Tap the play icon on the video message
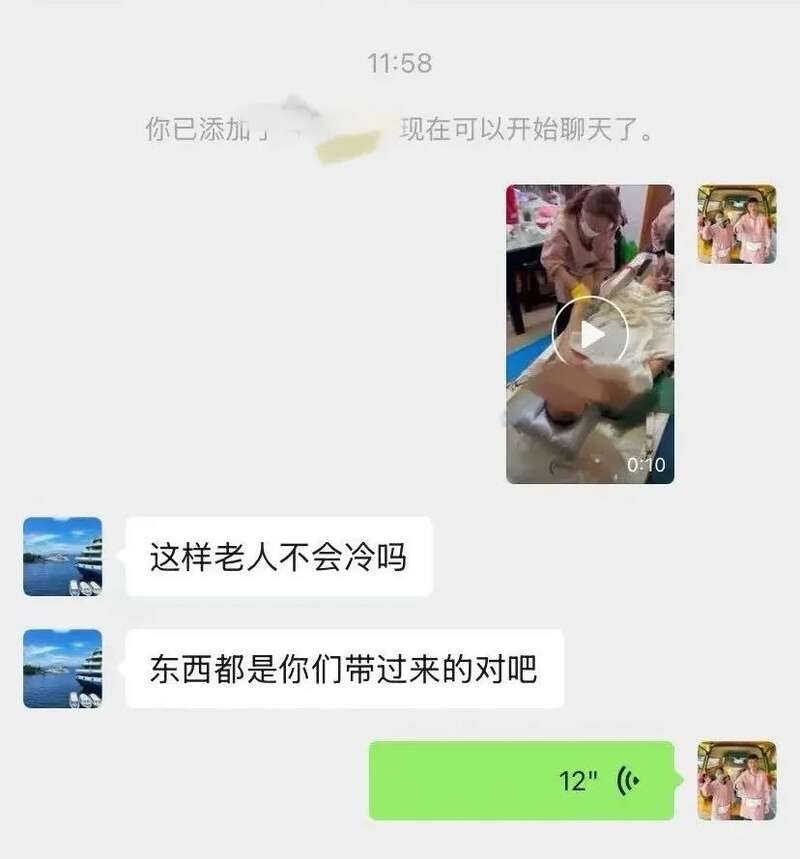This screenshot has height=859, width=800. pos(589,331)
